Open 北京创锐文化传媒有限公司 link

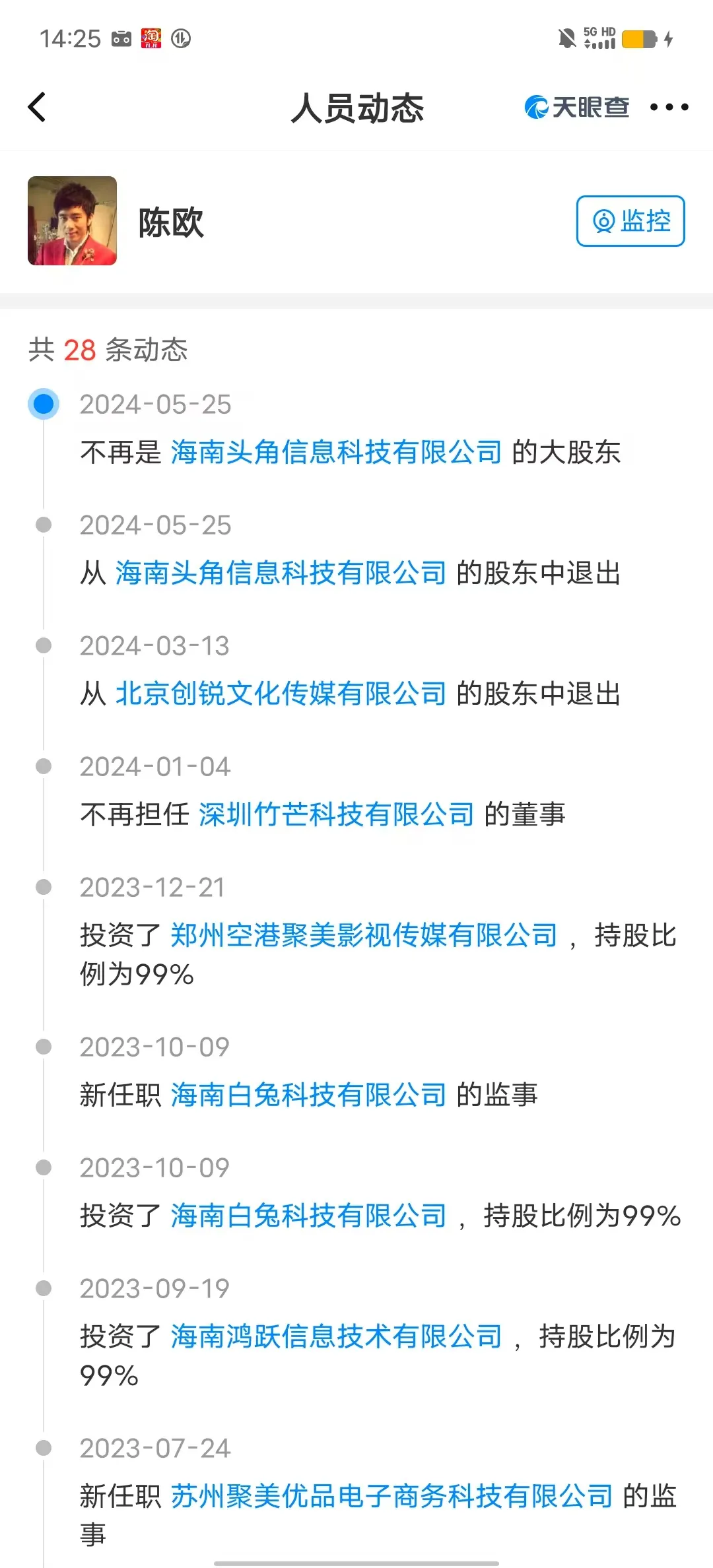pyautogui.click(x=281, y=694)
